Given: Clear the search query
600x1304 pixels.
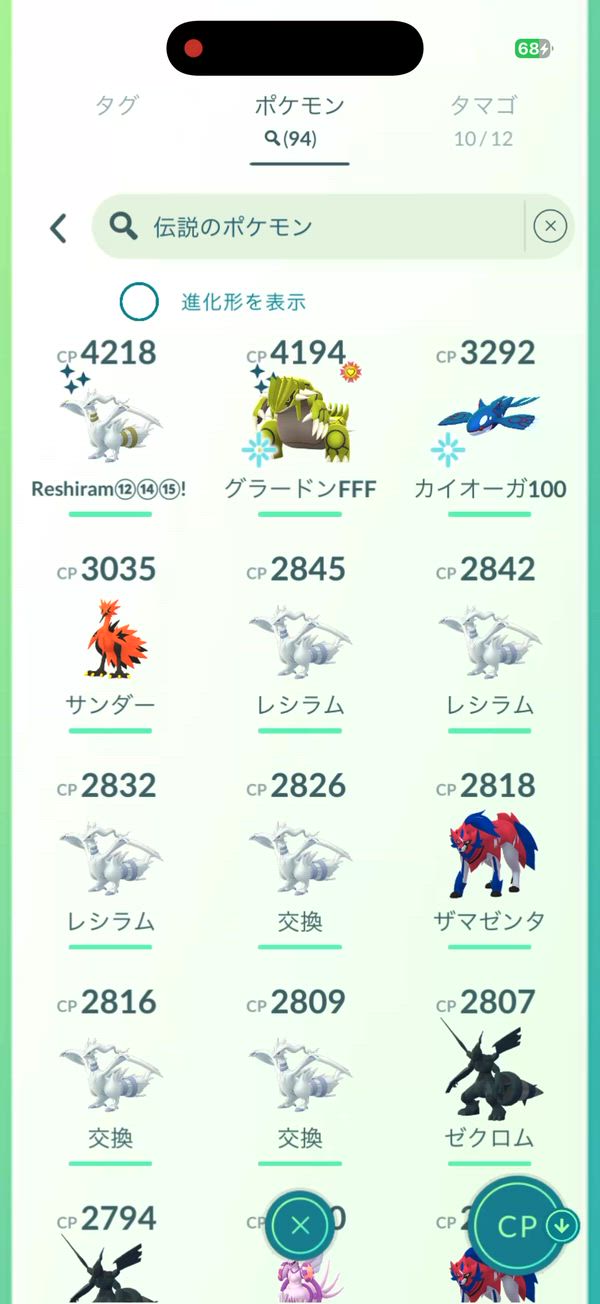Looking at the screenshot, I should click(550, 227).
